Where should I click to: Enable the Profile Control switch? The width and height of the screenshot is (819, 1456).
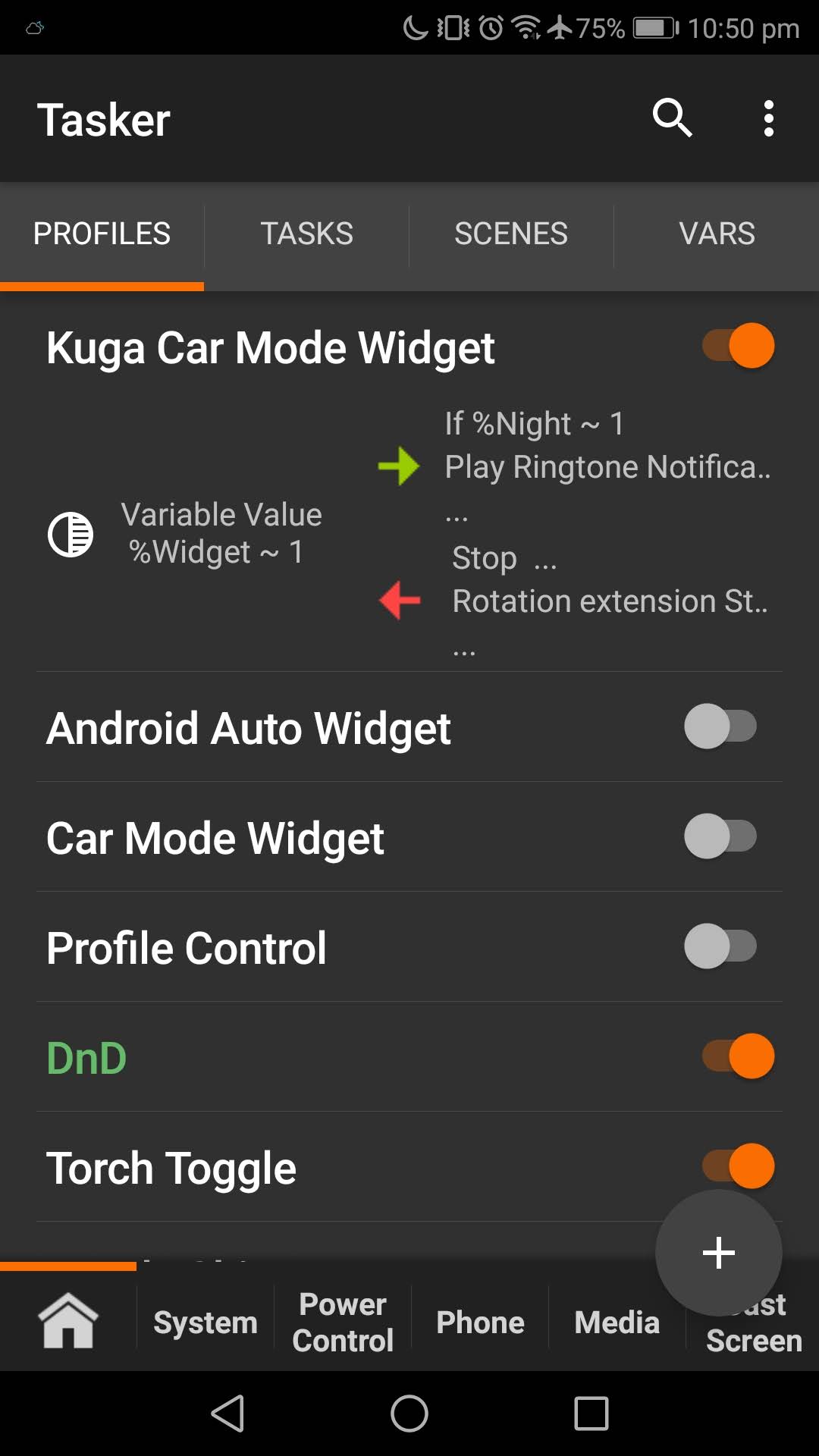tap(720, 946)
